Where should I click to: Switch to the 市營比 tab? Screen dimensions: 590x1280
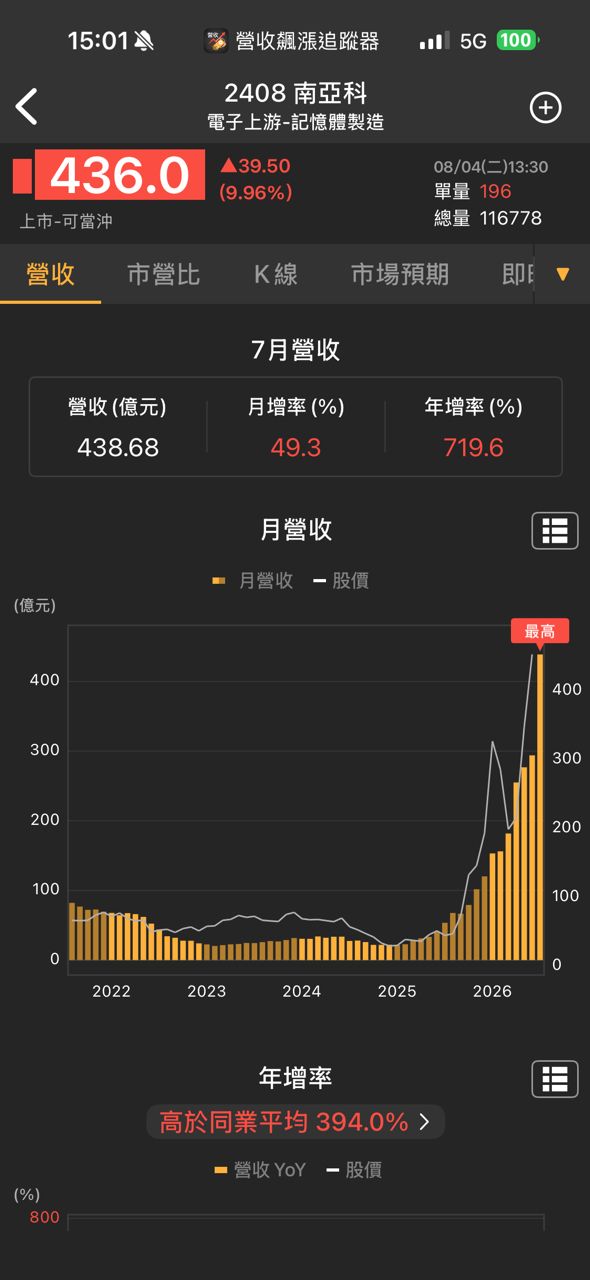(x=163, y=274)
